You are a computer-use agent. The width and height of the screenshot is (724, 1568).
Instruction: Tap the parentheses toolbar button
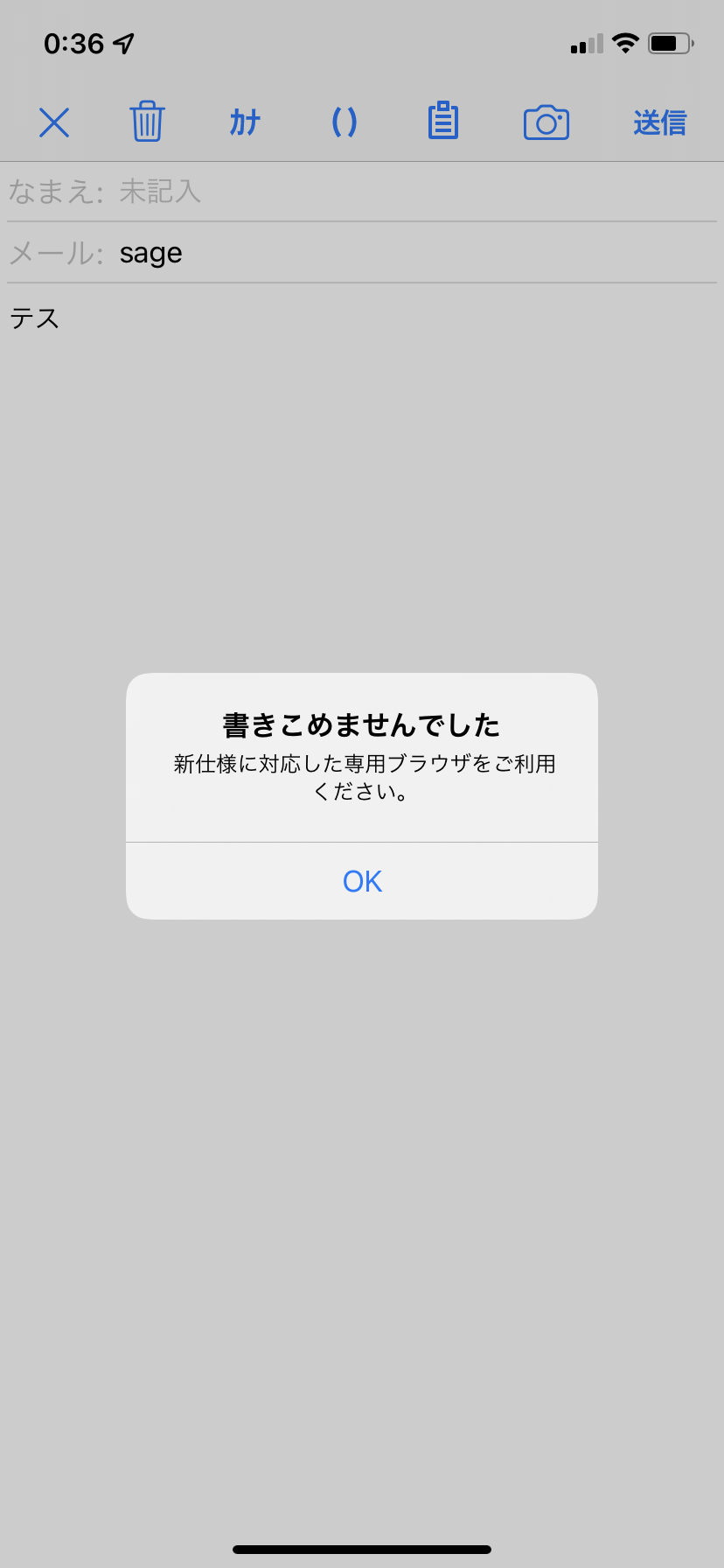pos(345,122)
